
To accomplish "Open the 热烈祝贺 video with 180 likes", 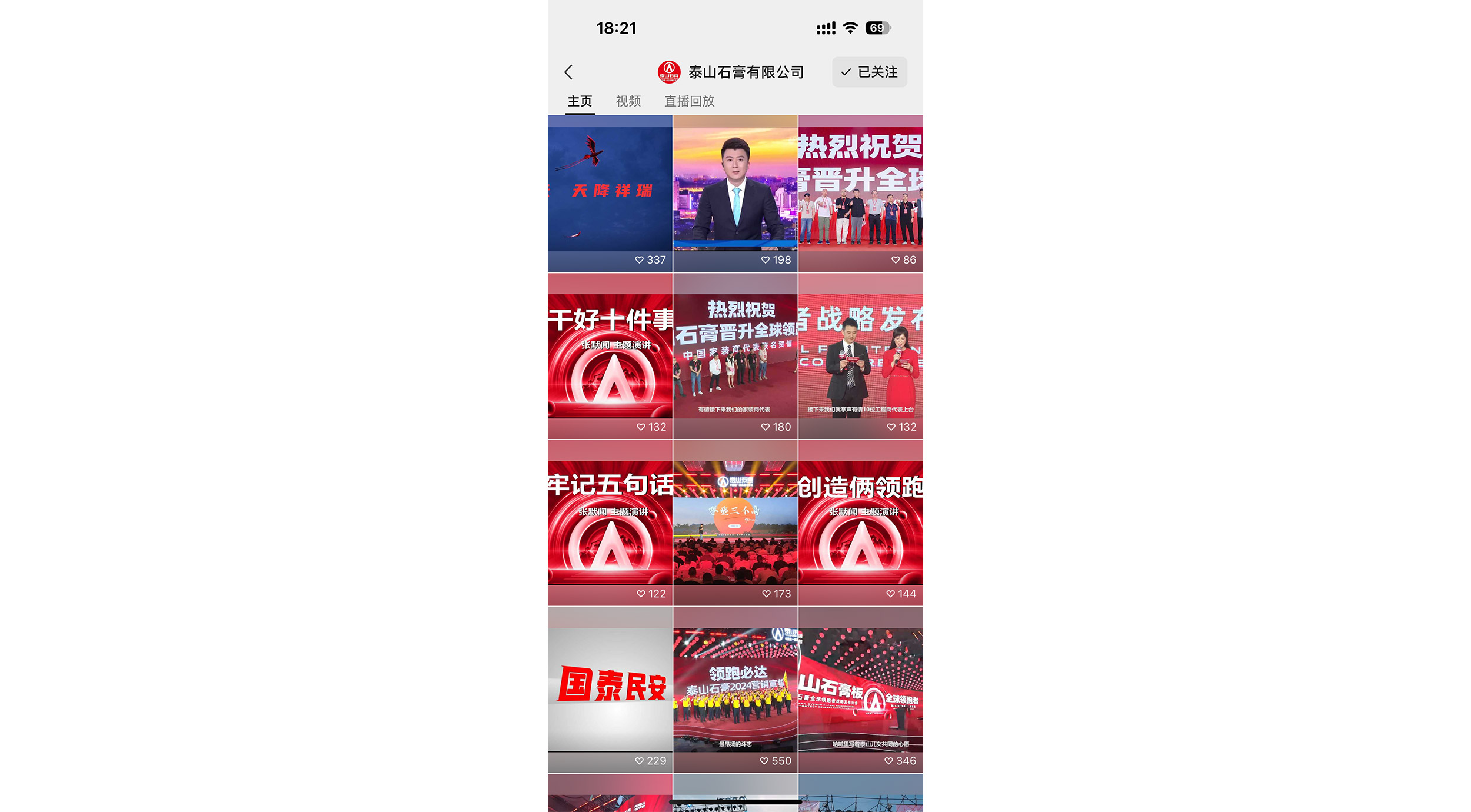I will 735,356.
